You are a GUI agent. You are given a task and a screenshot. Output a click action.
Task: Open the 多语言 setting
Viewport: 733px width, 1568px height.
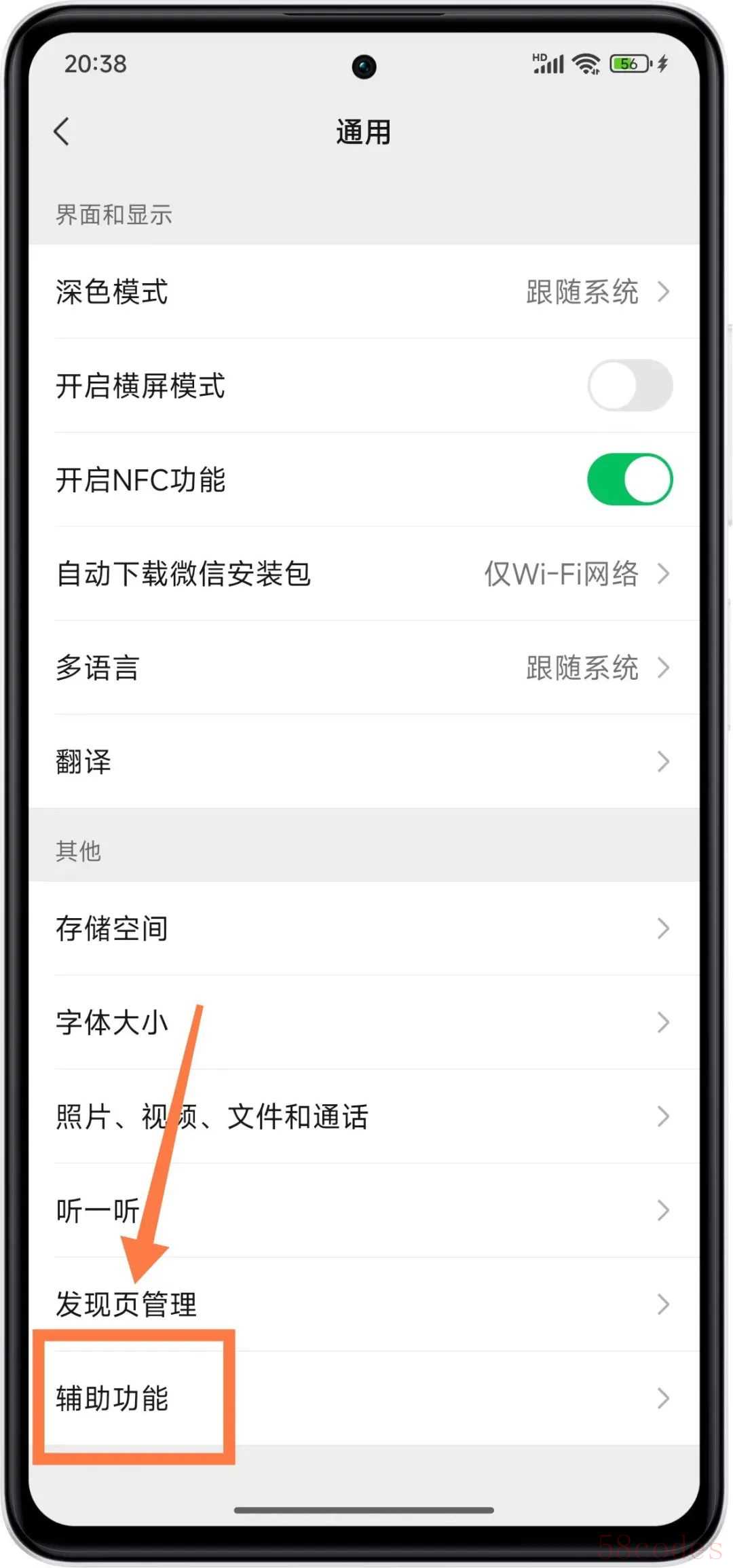(364, 668)
